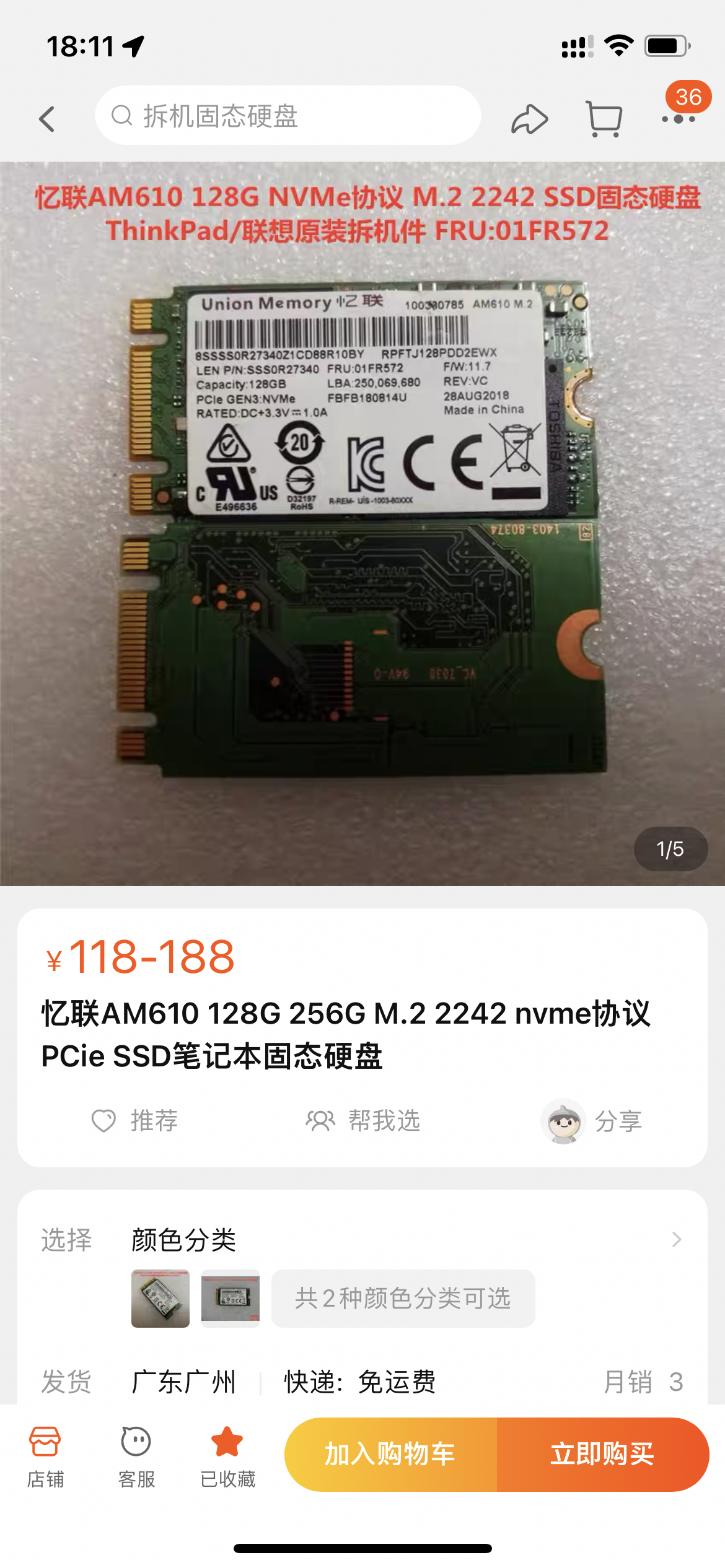Go back using the back arrow

47,119
